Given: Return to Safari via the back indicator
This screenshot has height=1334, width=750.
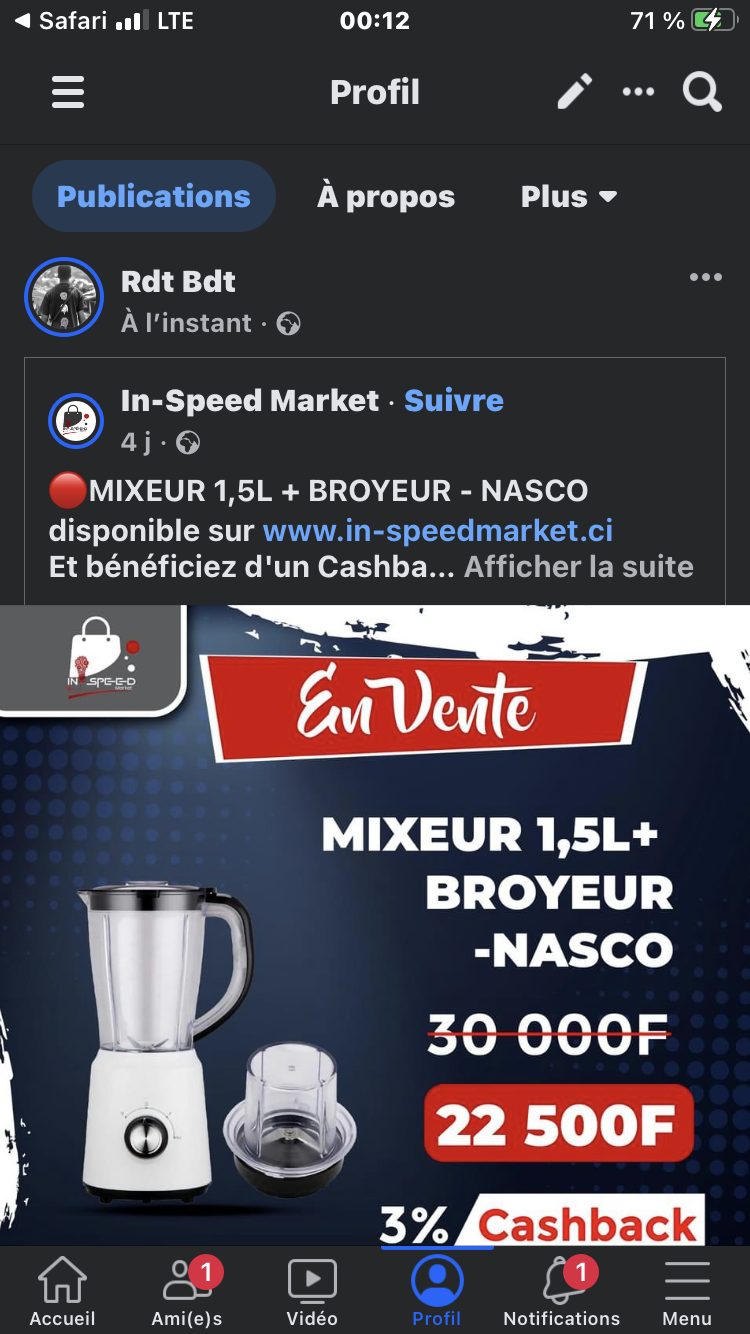Looking at the screenshot, I should [x=62, y=21].
